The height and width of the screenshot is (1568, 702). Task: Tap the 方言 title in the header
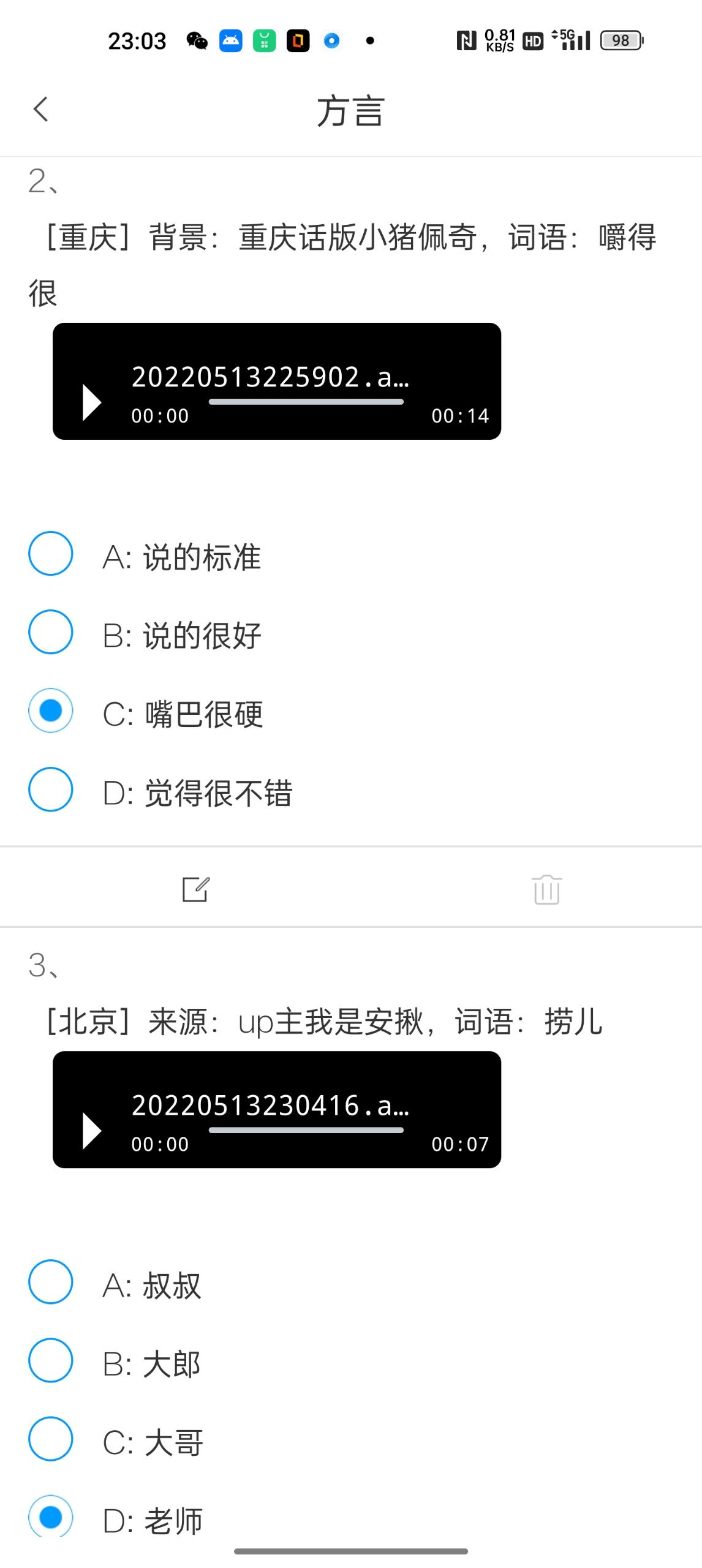pyautogui.click(x=351, y=111)
